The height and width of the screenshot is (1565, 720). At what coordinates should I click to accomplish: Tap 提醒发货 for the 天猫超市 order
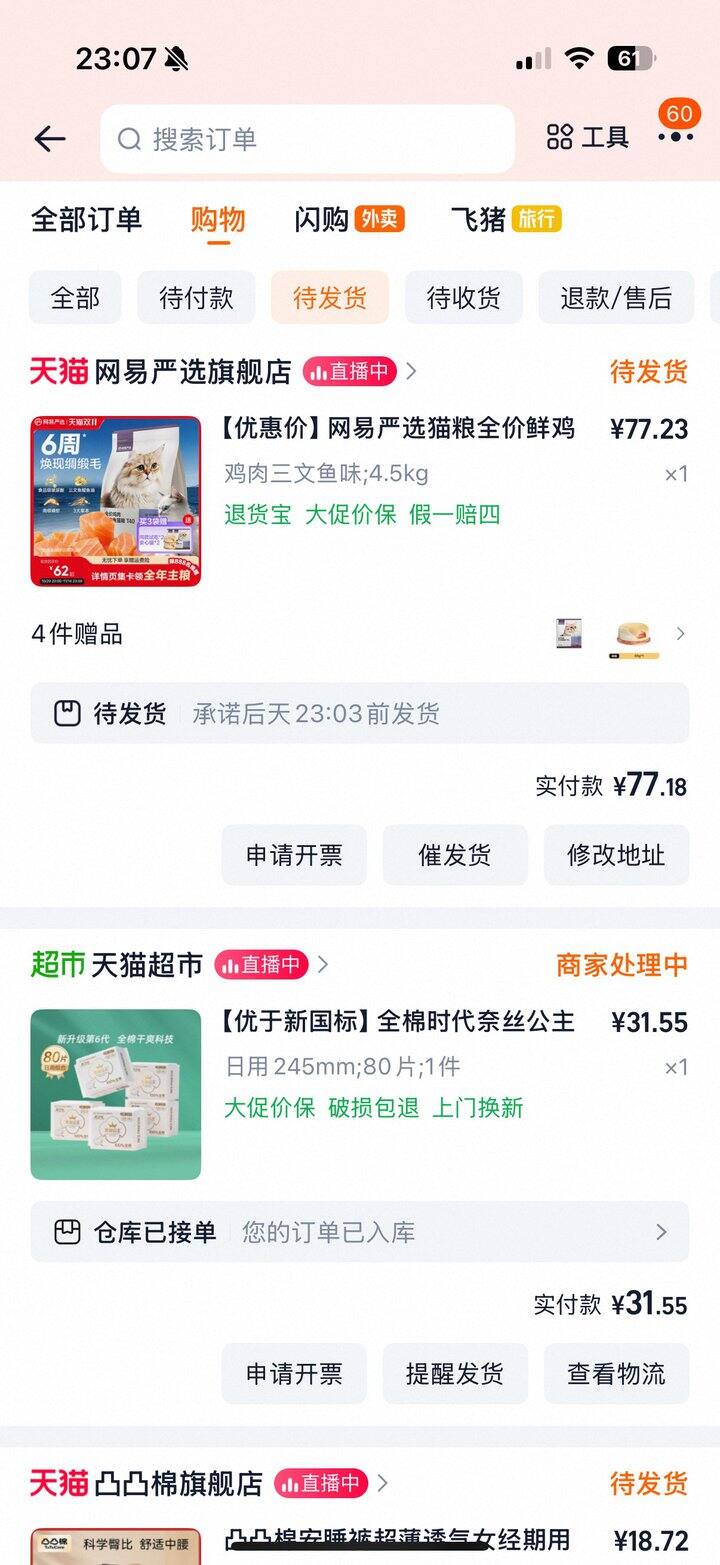click(x=455, y=1374)
